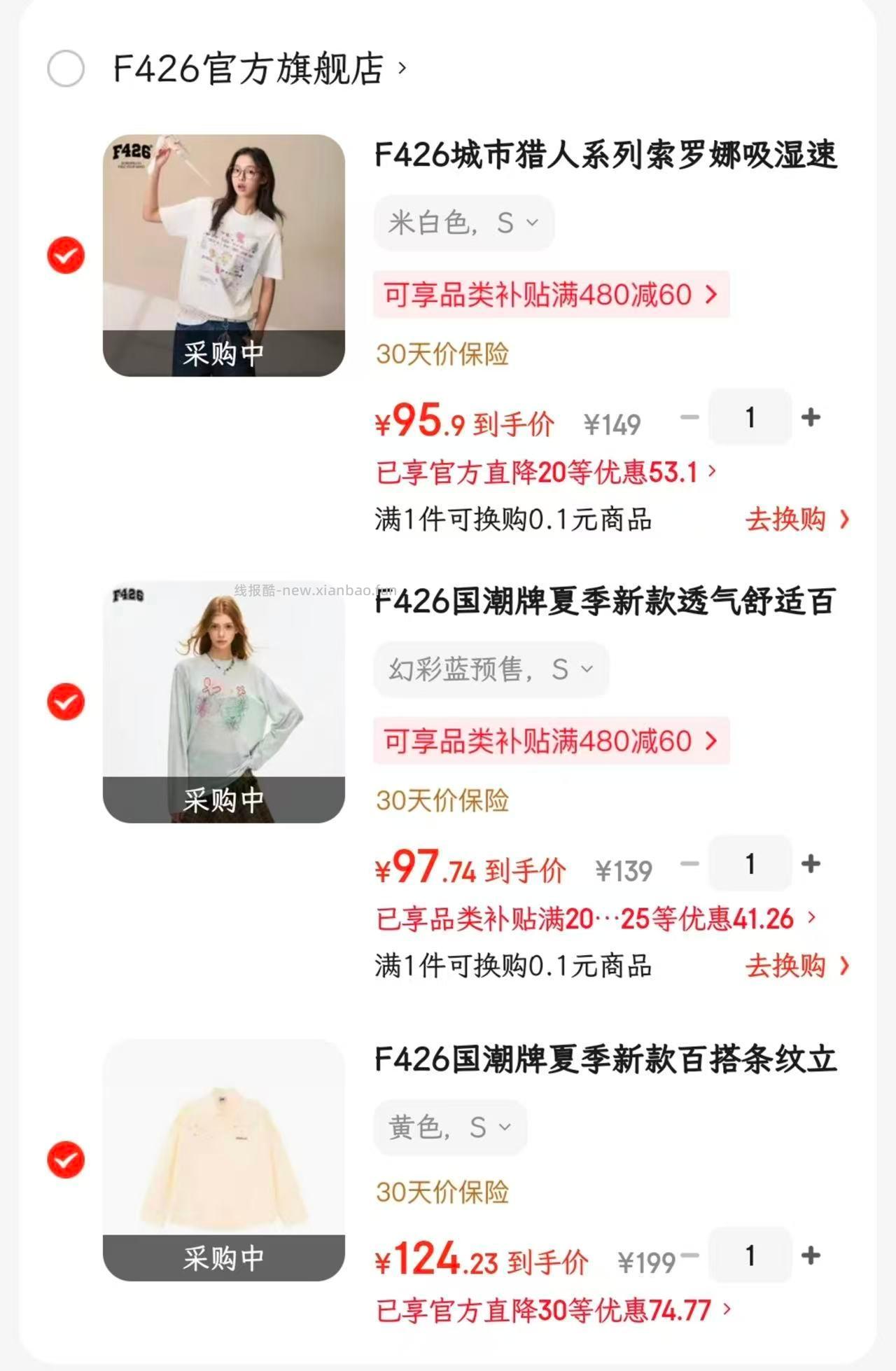Click the minus icon for the ¥95.9 item
Screen dimensions: 896x1371
(690, 417)
